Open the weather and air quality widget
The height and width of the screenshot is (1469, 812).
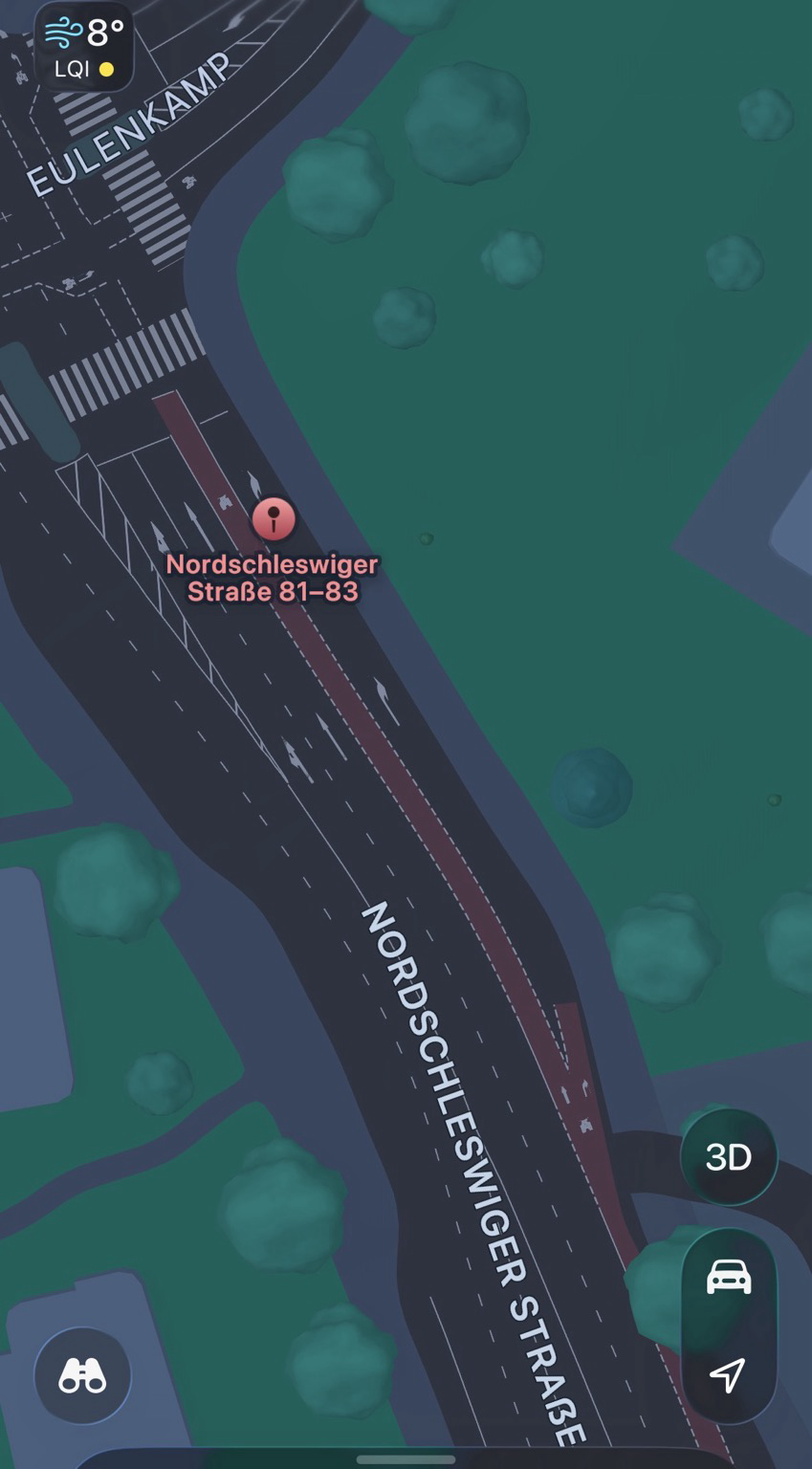tap(84, 48)
